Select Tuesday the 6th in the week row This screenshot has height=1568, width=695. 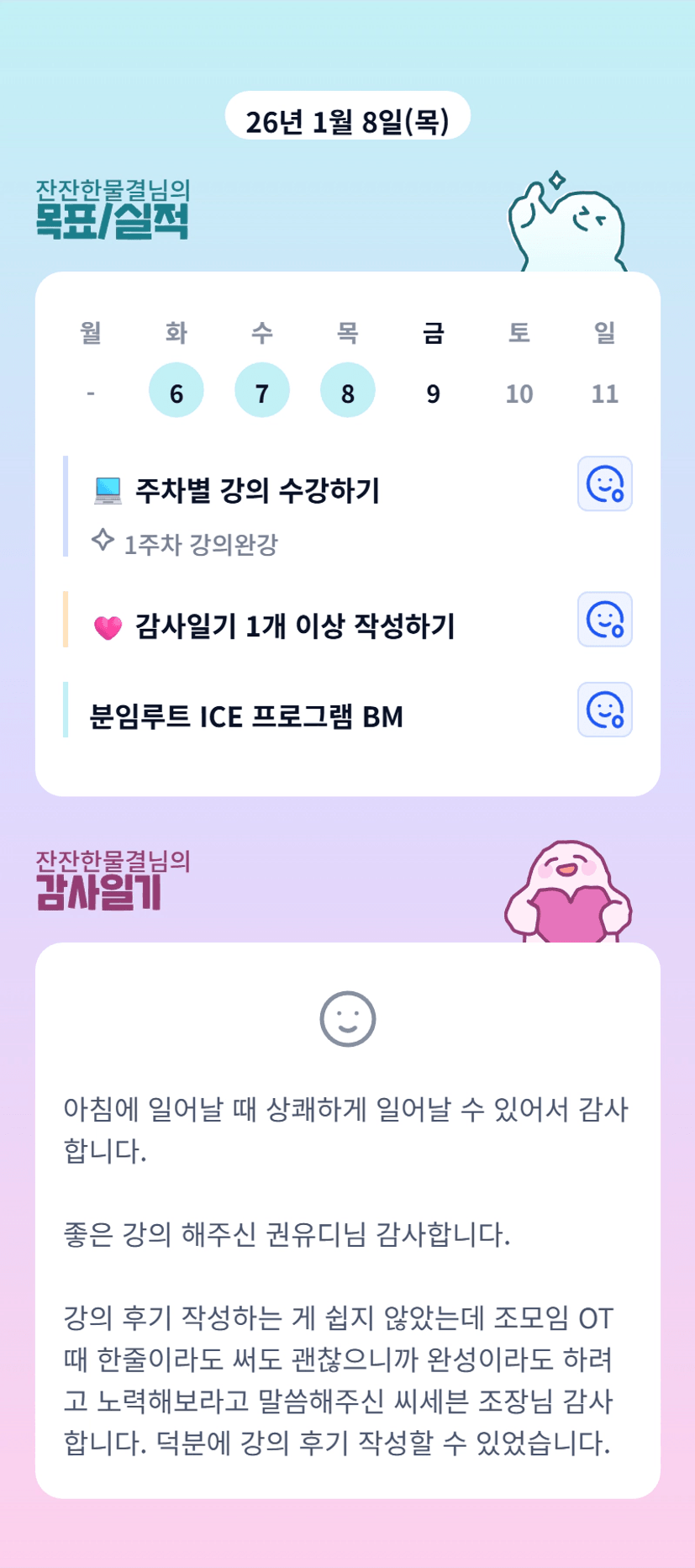(176, 391)
